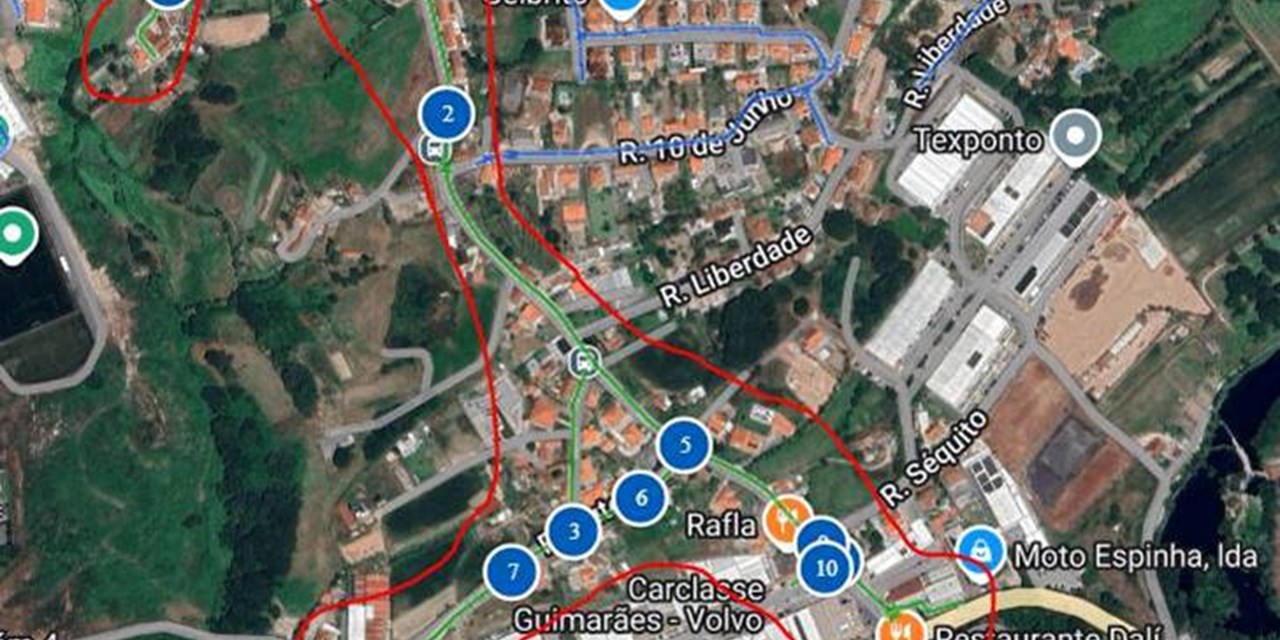
Task: Tap numbered marker 5 on the map
Action: click(685, 446)
